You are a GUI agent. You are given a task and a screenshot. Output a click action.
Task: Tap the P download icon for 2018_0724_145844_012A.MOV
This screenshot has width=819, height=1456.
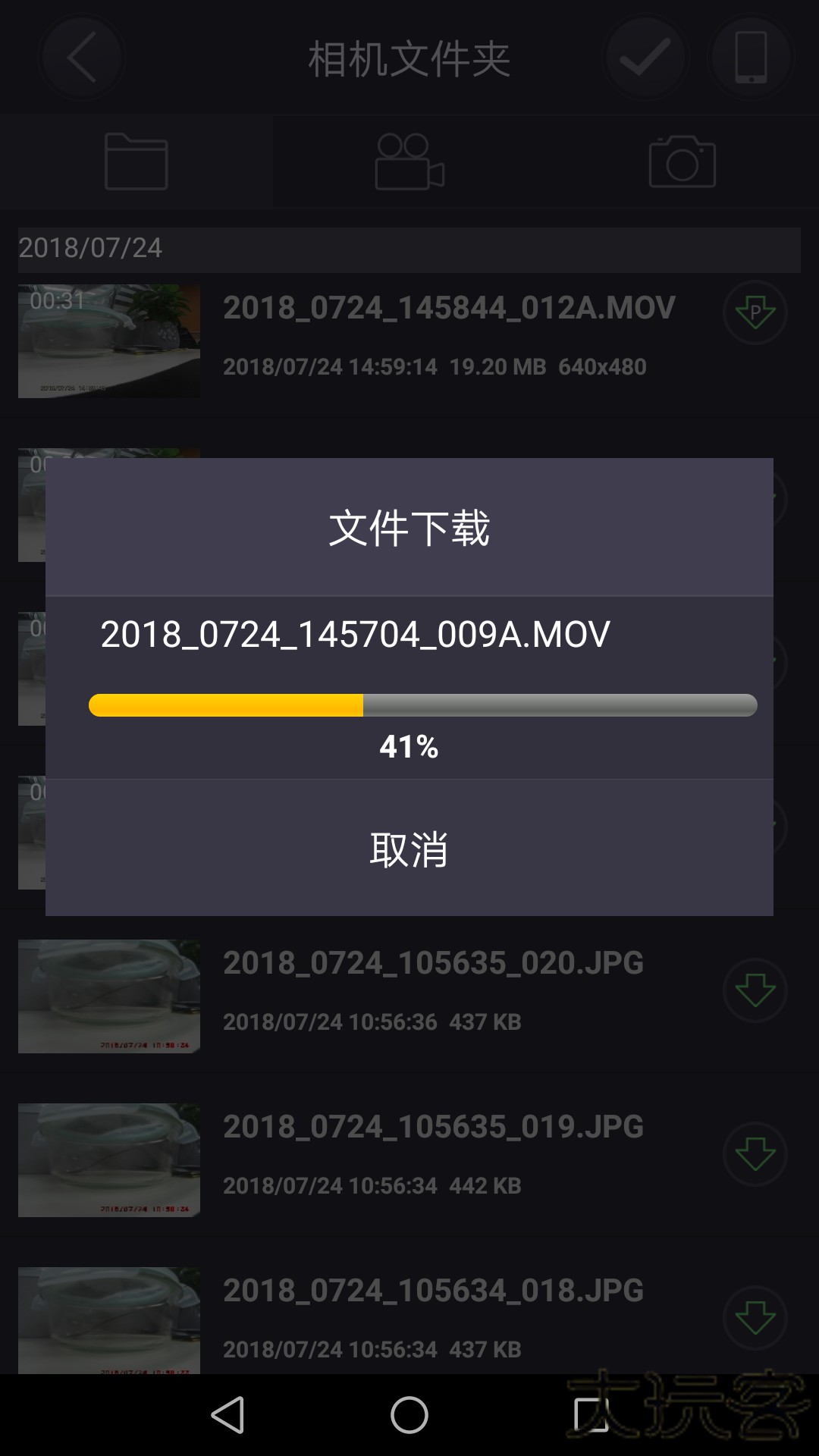755,312
